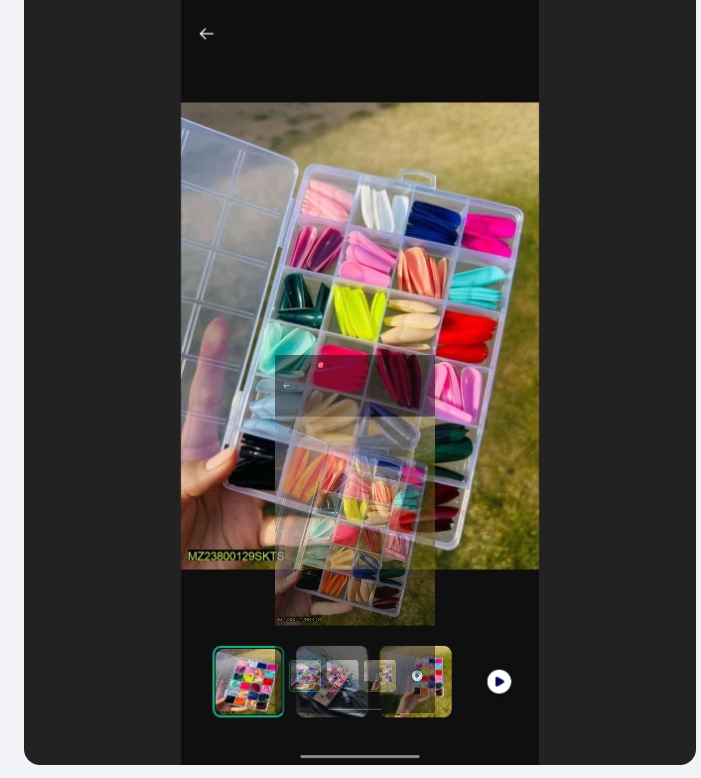Image resolution: width=701 pixels, height=778 pixels.
Task: Play the product video
Action: click(x=499, y=682)
